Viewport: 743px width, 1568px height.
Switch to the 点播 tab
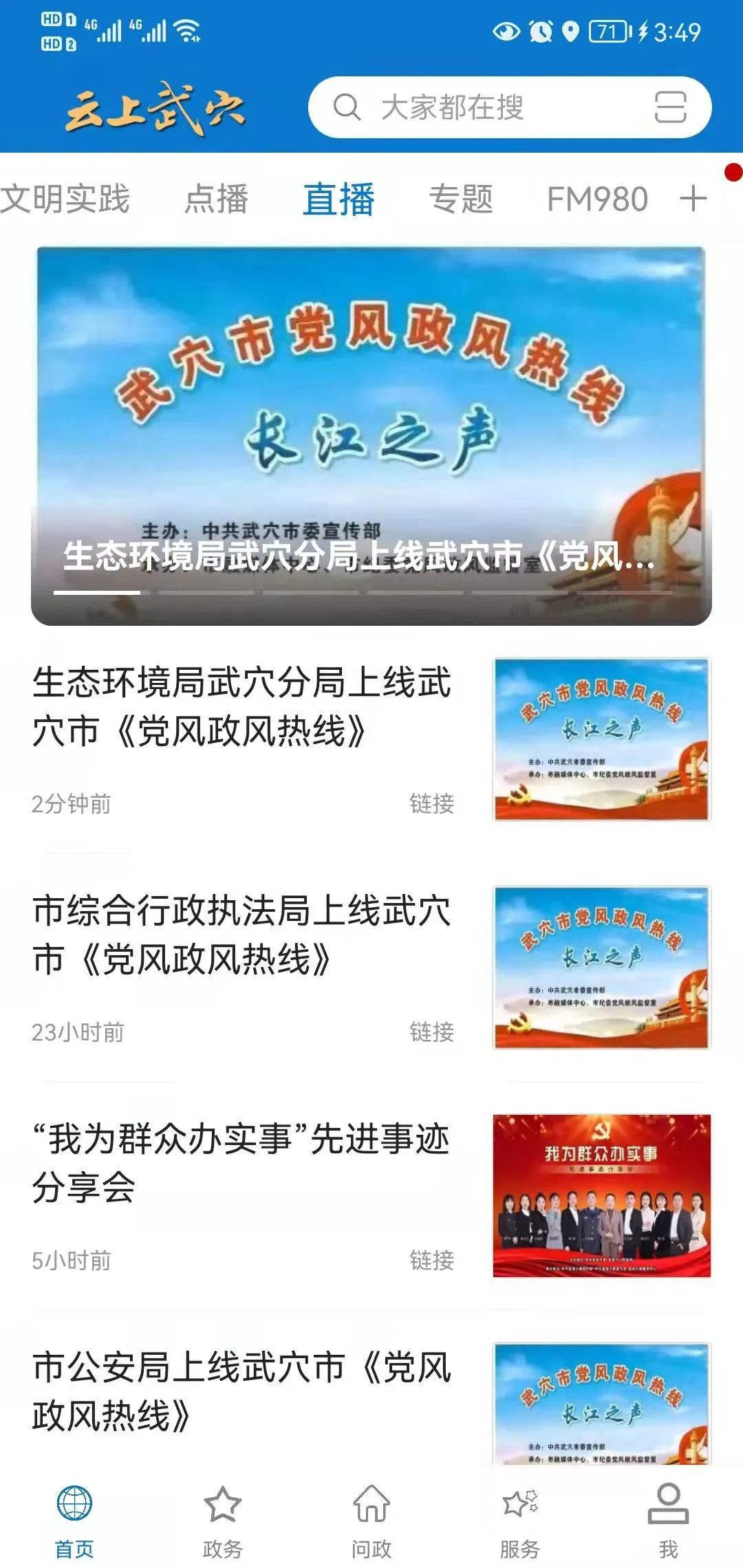click(x=216, y=199)
